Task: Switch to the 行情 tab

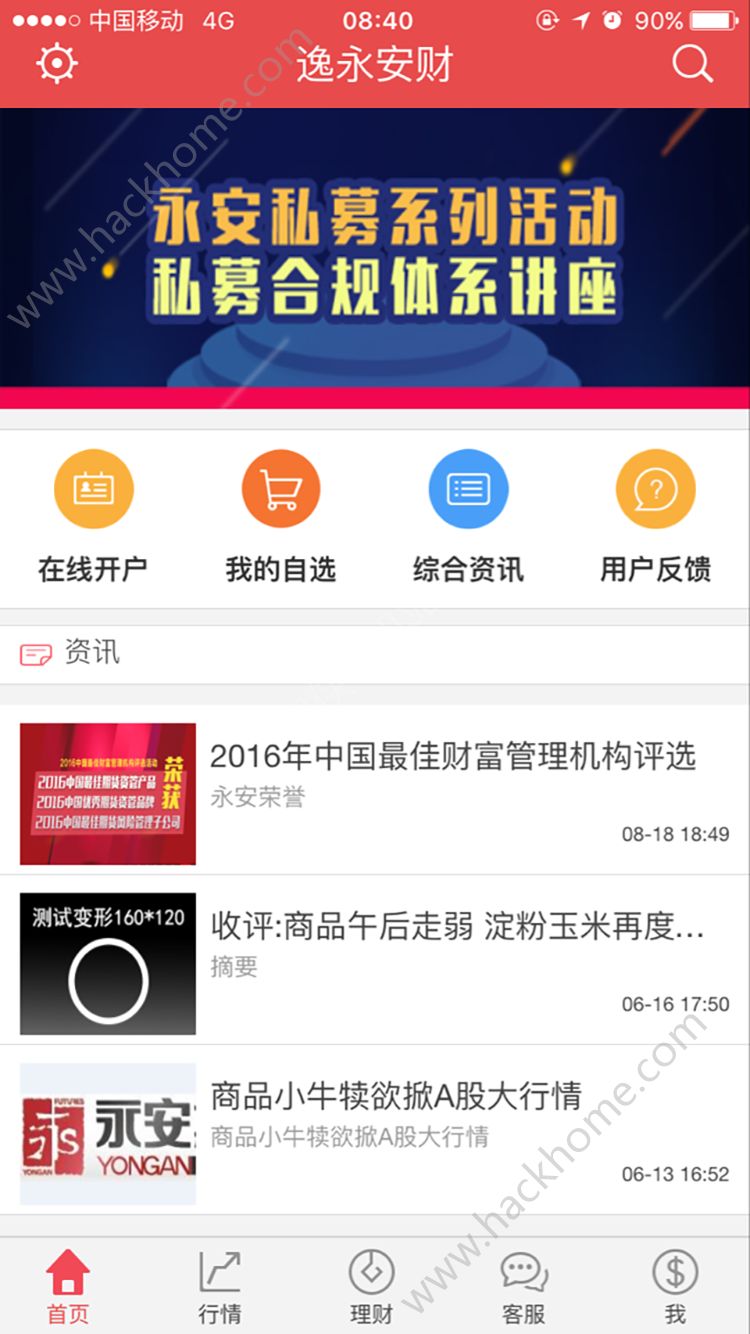Action: [220, 1286]
